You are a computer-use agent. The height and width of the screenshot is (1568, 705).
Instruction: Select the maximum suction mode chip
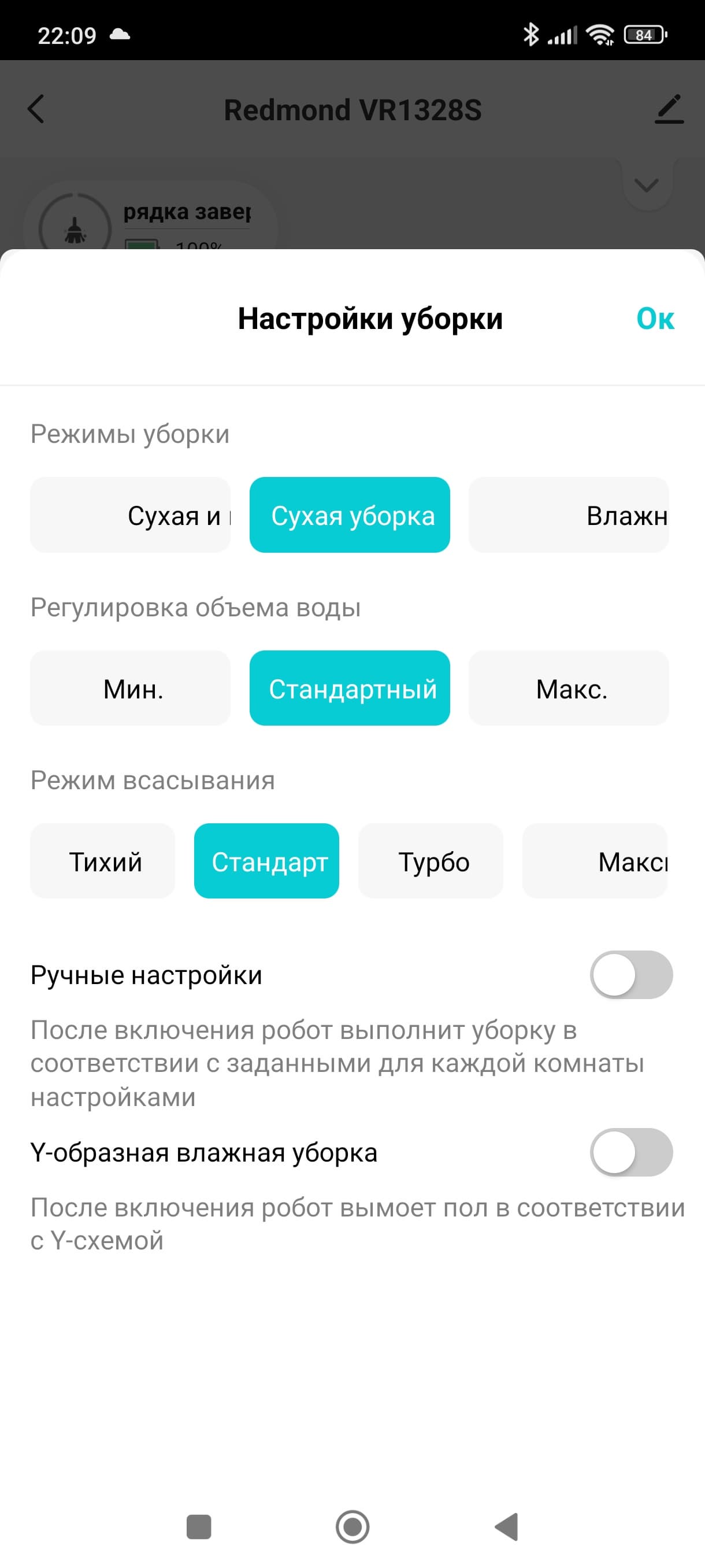pos(595,861)
